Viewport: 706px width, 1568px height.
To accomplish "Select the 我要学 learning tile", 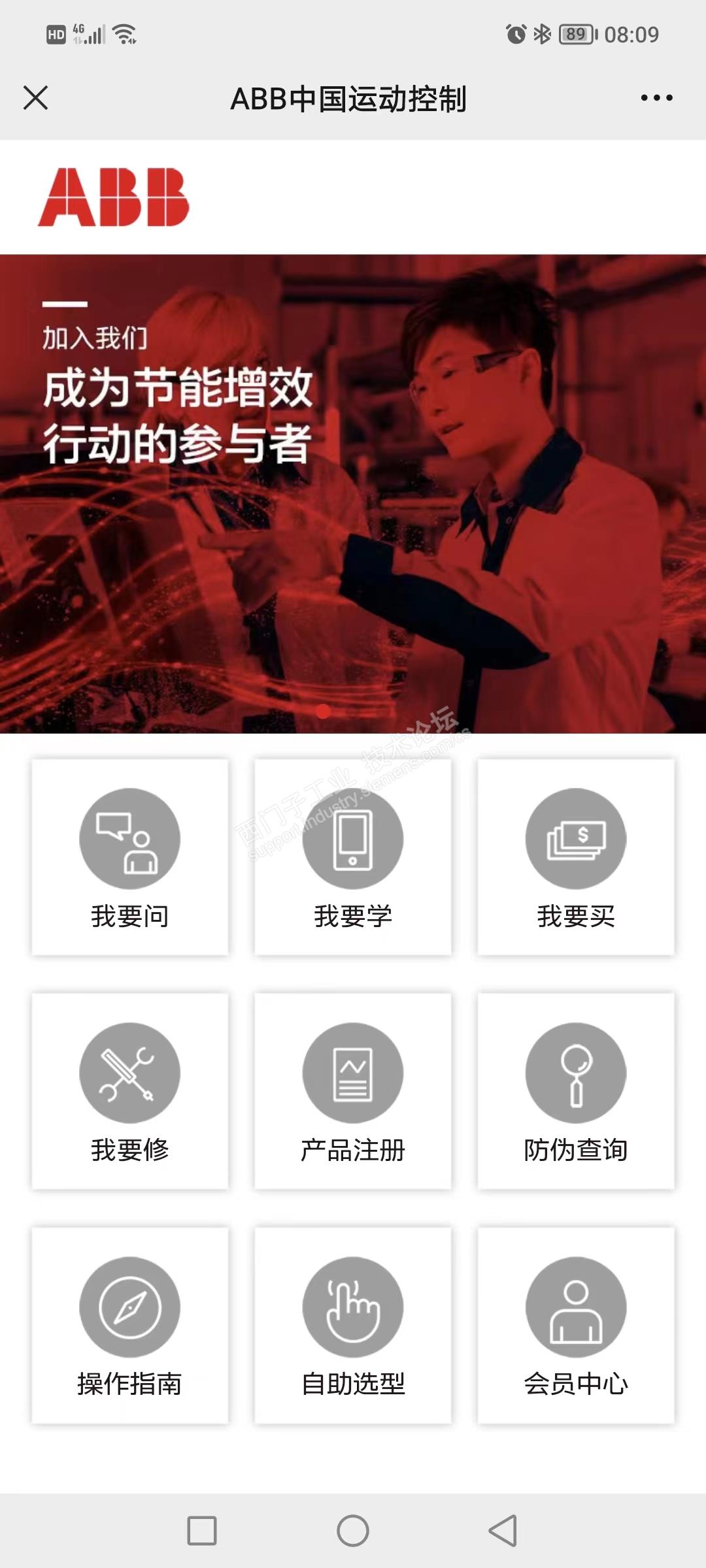I will tap(353, 857).
